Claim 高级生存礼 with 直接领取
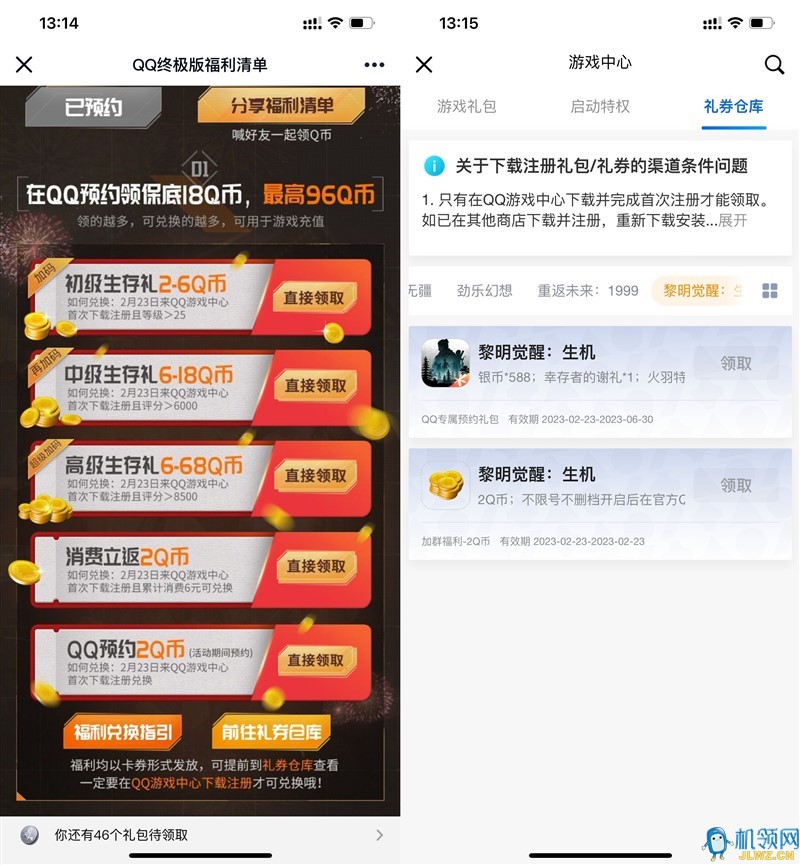 [x=315, y=475]
